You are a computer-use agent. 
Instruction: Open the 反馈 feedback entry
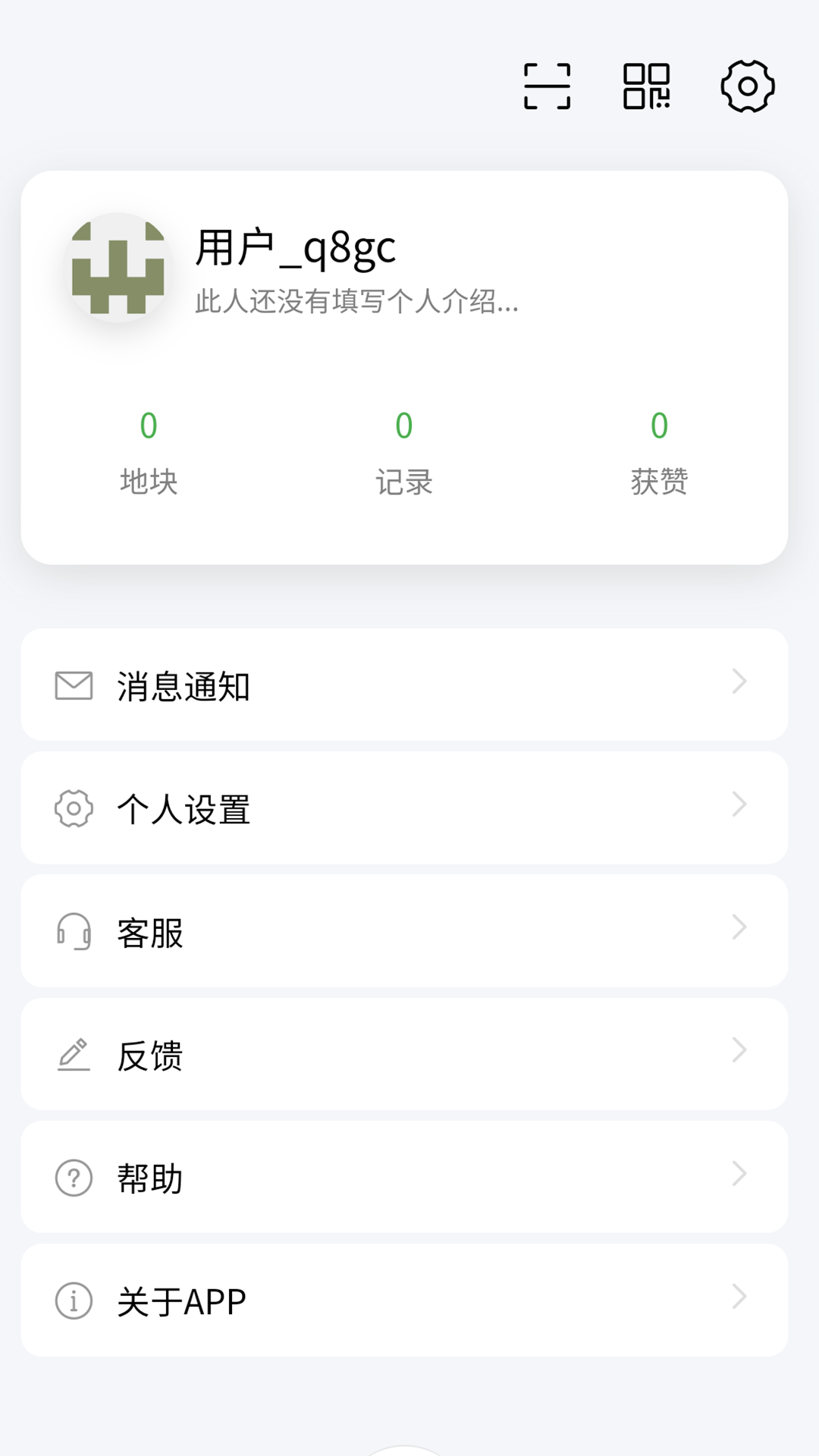(149, 1054)
